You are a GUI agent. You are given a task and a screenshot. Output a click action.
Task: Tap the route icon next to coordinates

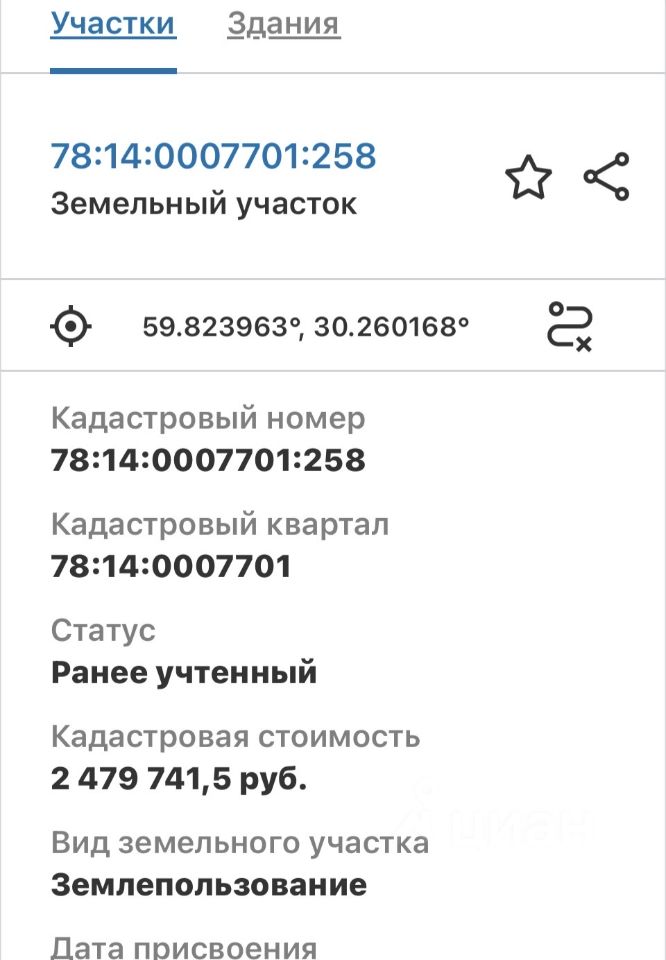click(570, 326)
